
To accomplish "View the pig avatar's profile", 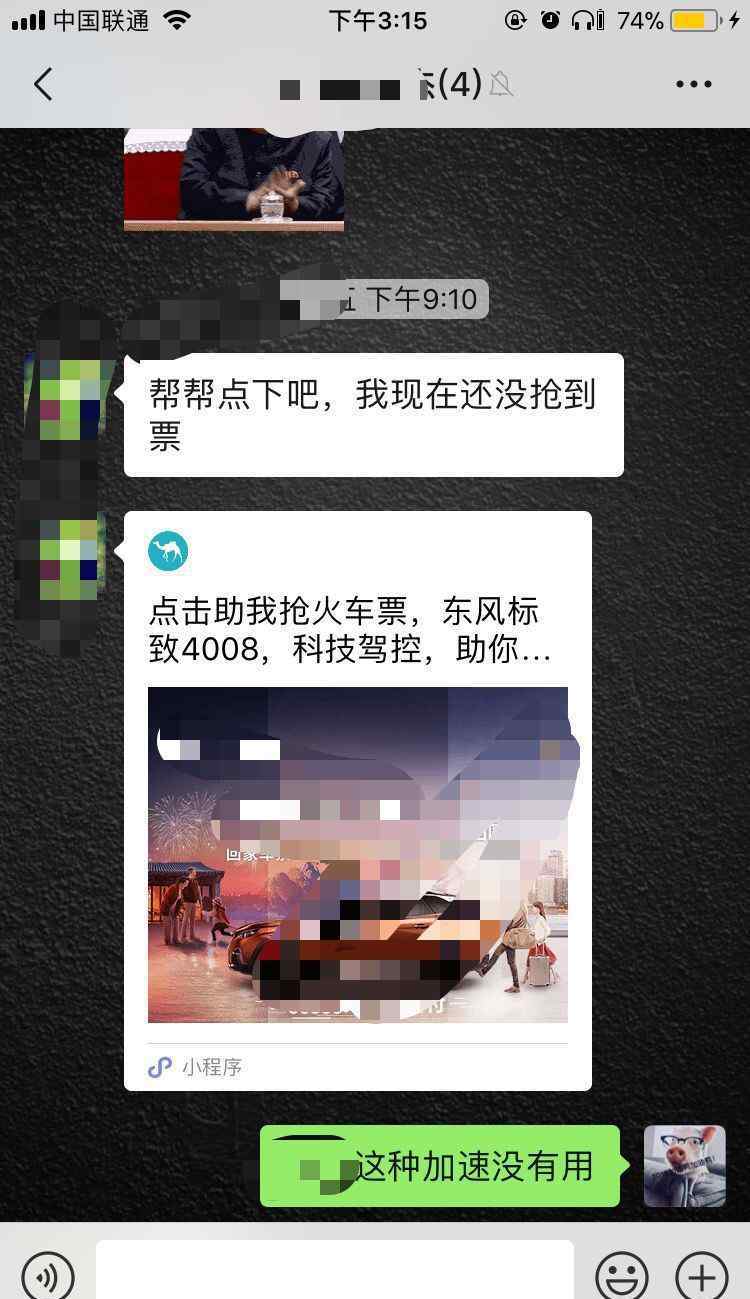I will (x=685, y=1166).
